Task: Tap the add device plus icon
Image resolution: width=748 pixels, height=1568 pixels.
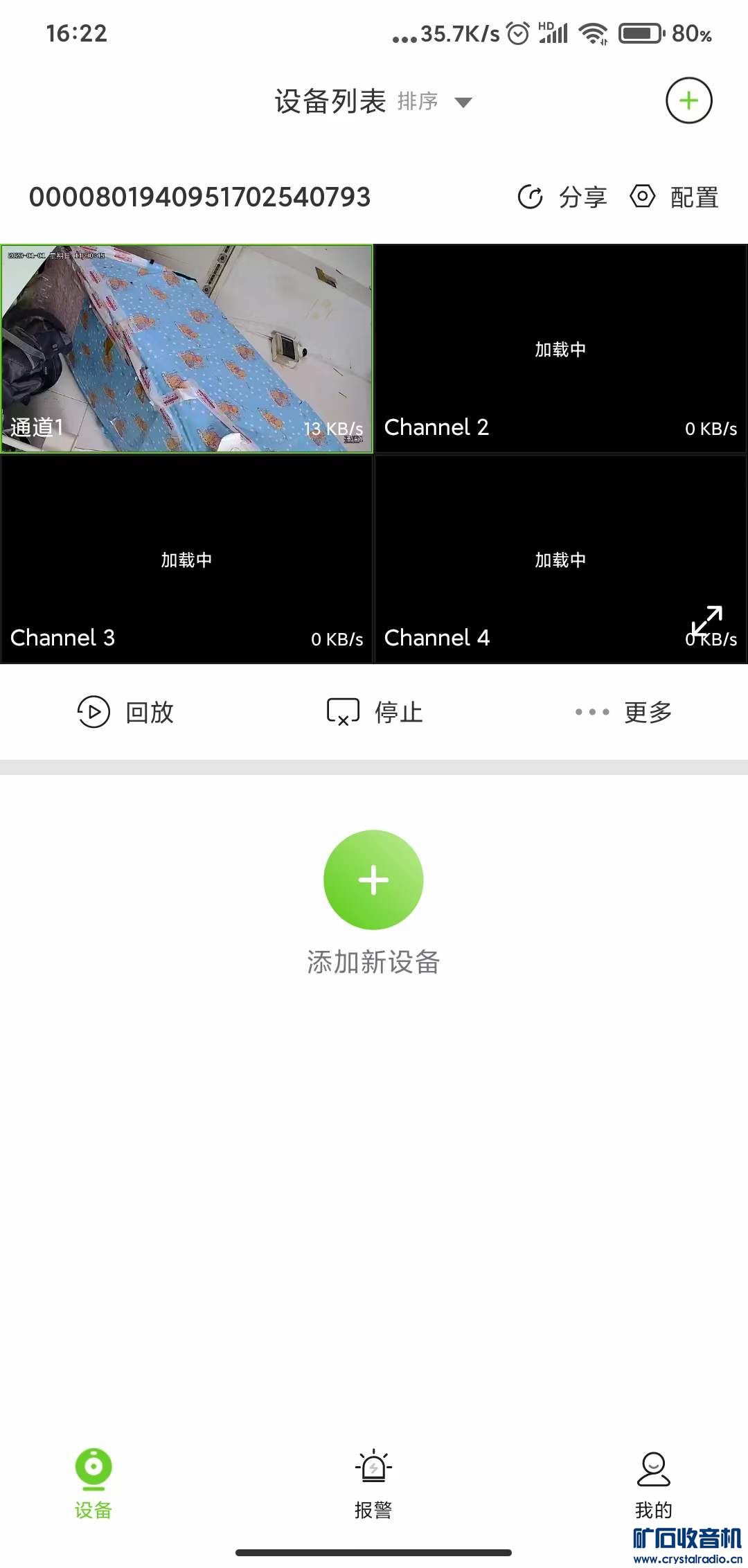Action: [x=688, y=101]
